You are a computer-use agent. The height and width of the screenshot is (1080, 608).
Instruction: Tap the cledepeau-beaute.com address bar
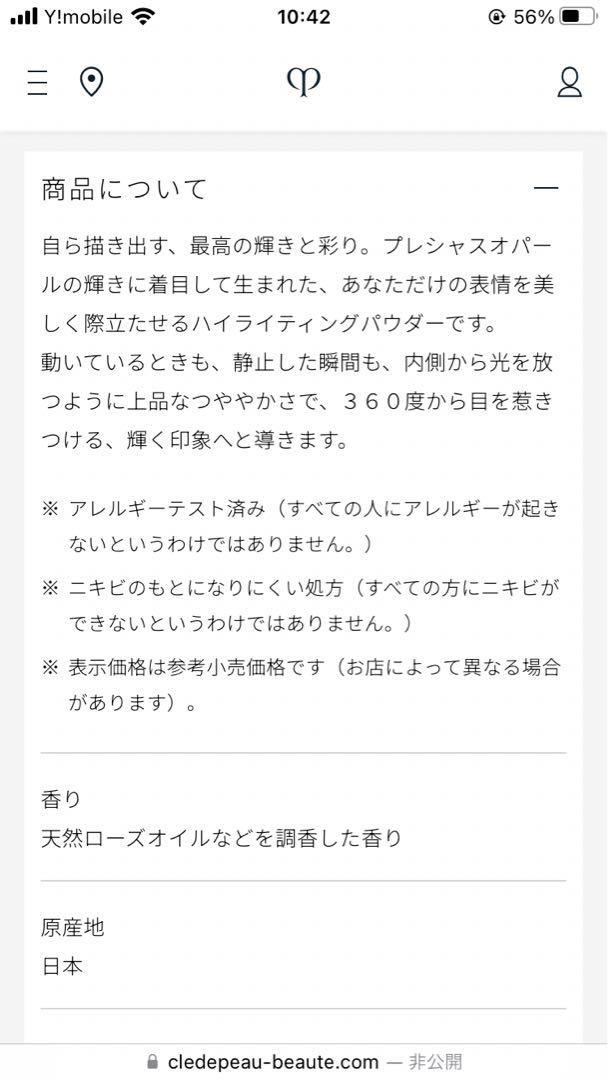[x=304, y=1061]
